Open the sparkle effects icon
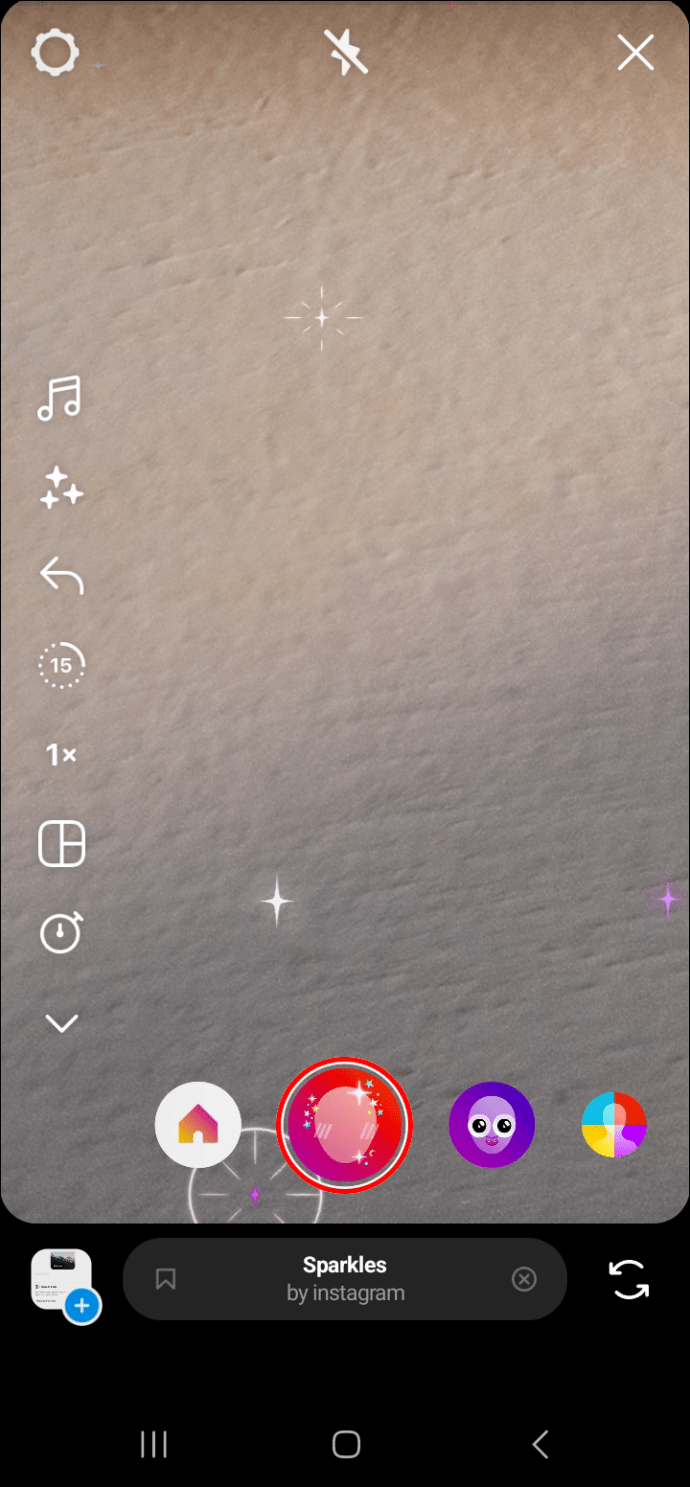Screen dimensions: 690x1487 click(61, 488)
